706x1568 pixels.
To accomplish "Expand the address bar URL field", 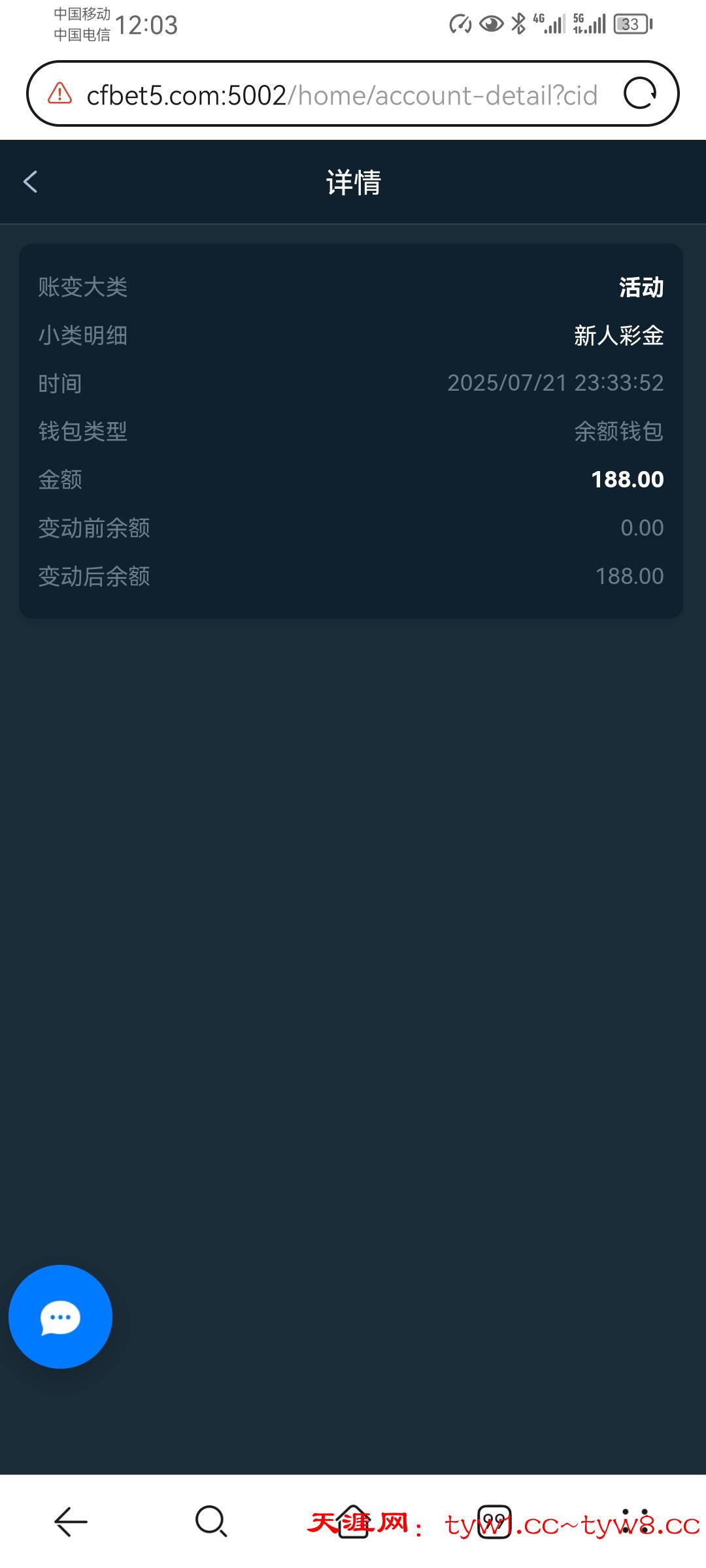I will point(340,93).
